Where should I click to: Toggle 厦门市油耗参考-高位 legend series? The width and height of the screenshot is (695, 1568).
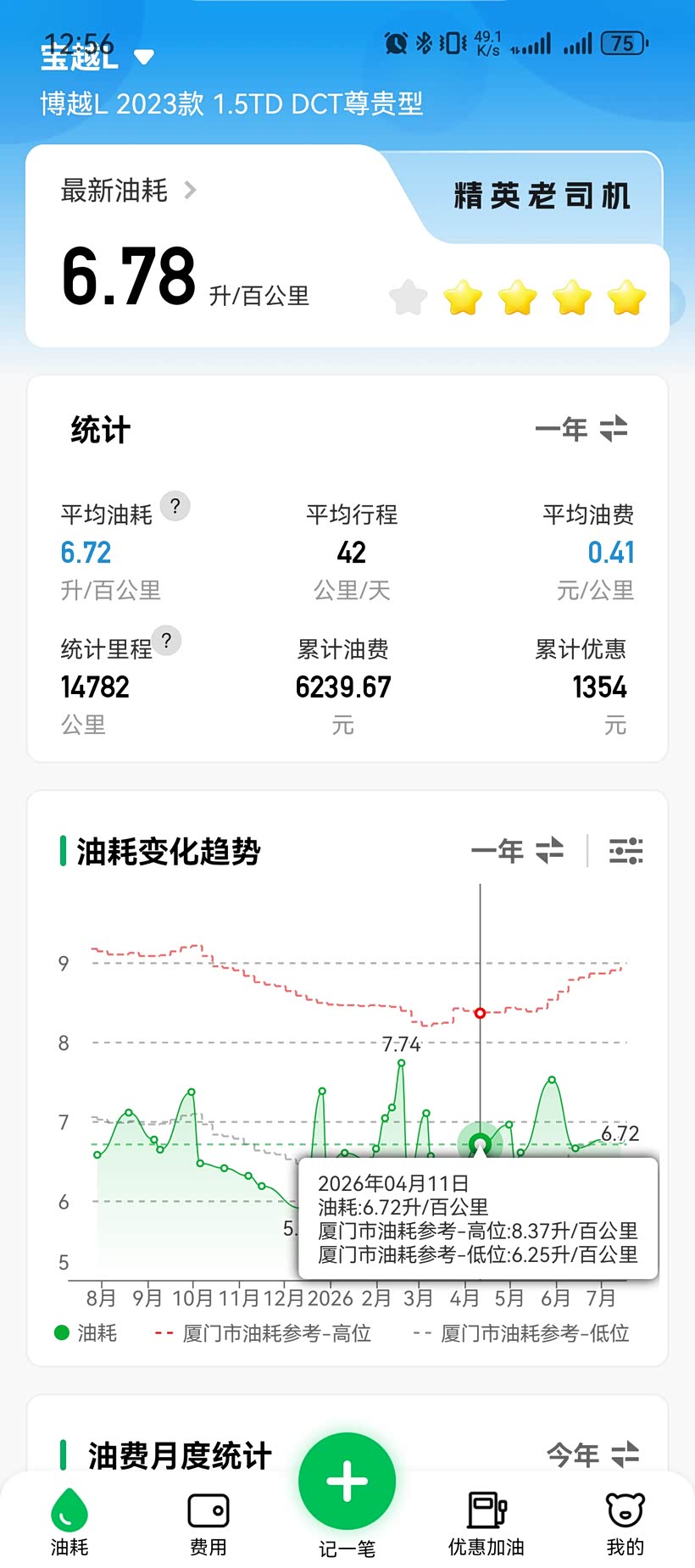click(263, 1332)
